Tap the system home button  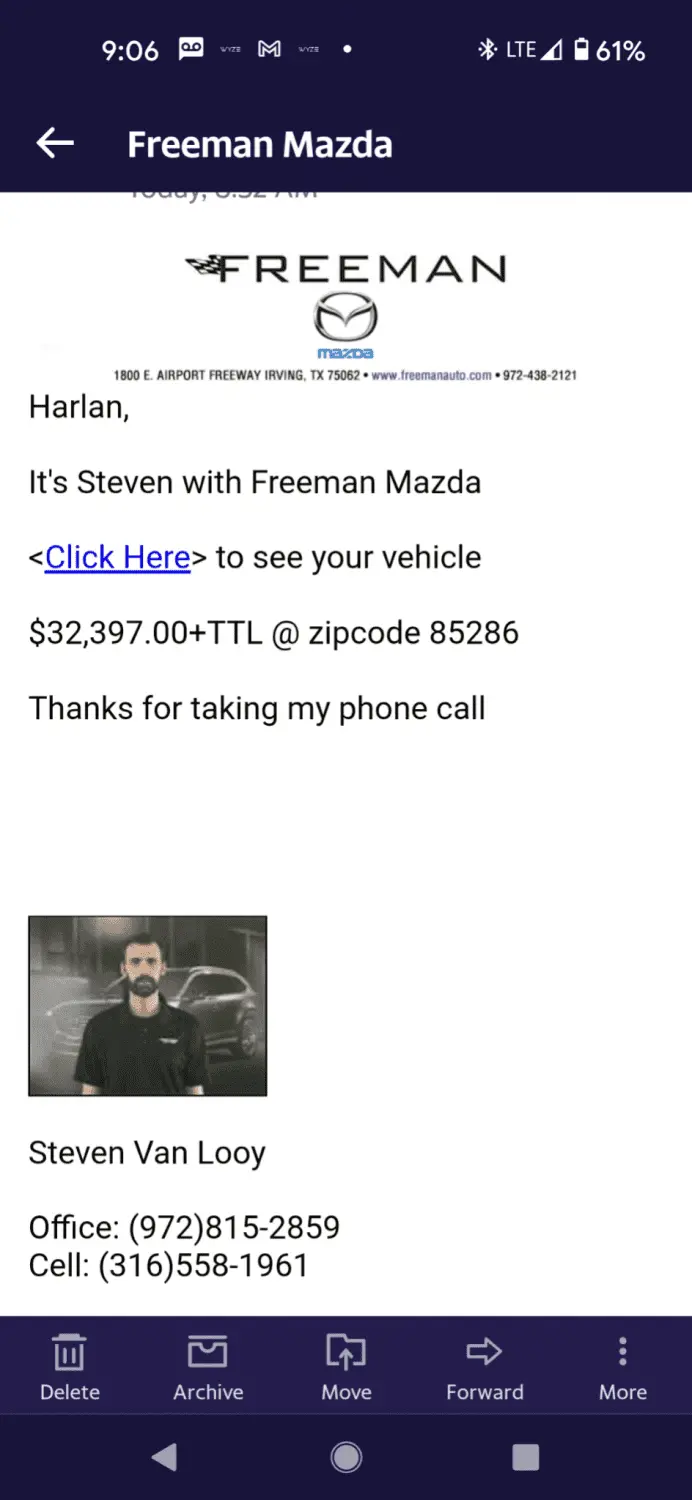point(346,1457)
